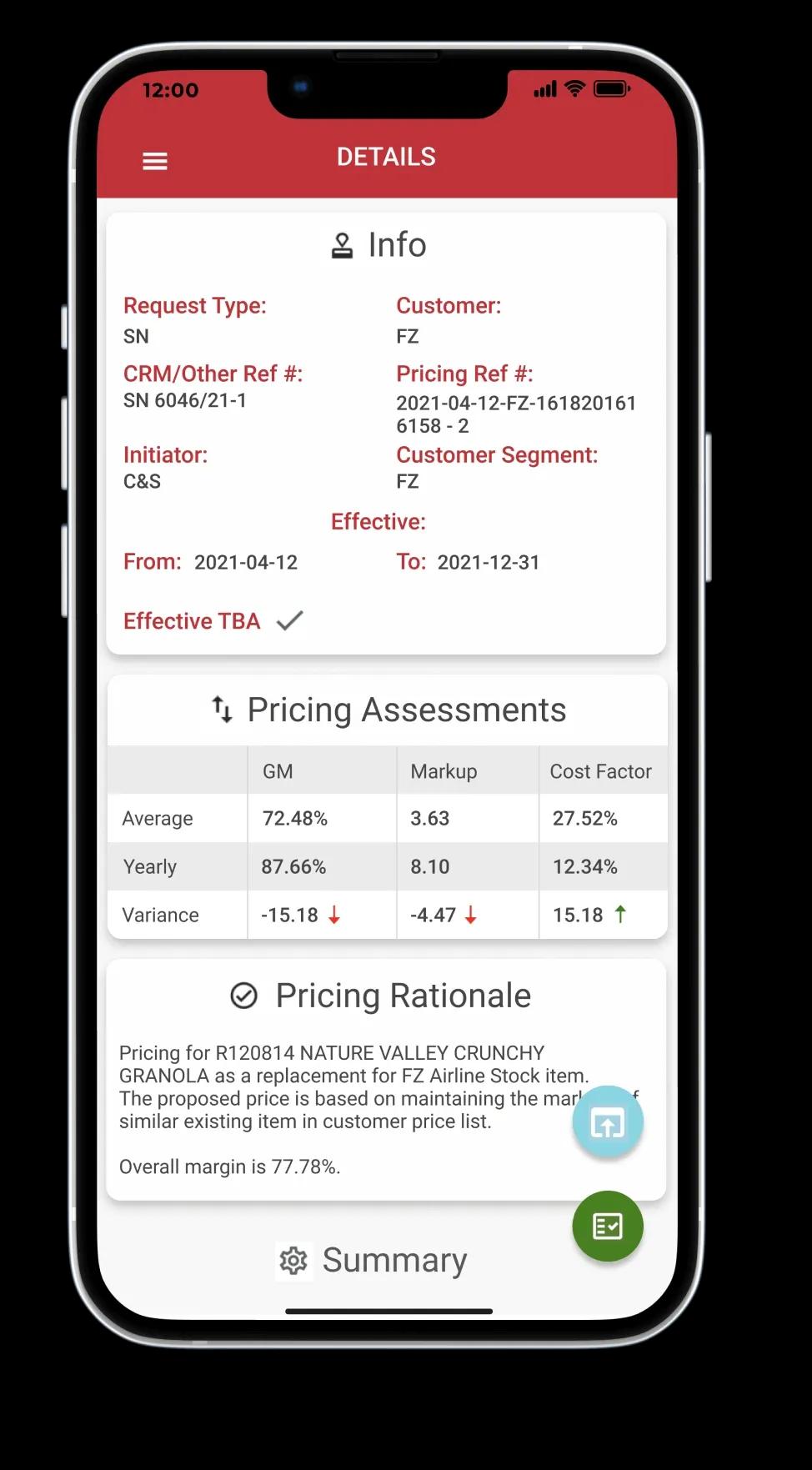812x1470 pixels.
Task: Click the From date 2021-04-12
Action: 246,561
